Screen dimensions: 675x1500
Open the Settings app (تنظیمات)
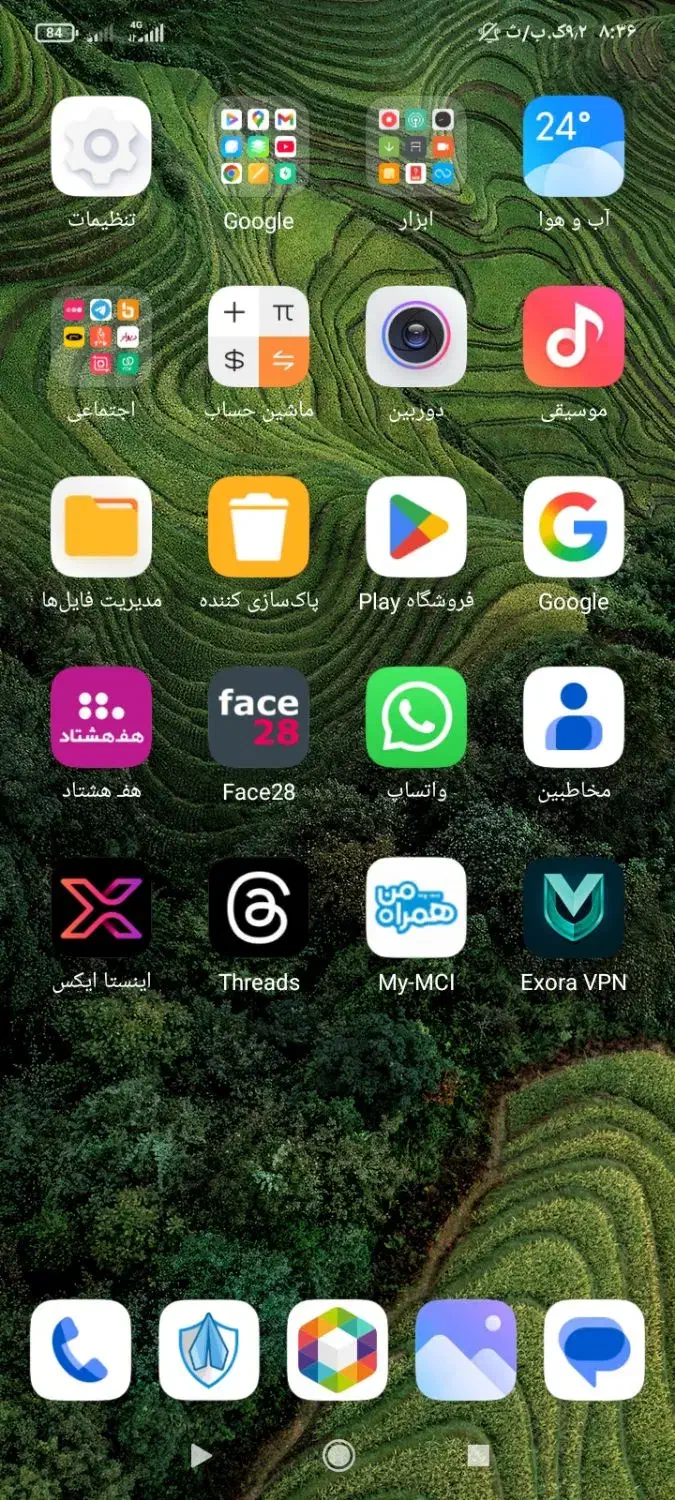click(101, 147)
